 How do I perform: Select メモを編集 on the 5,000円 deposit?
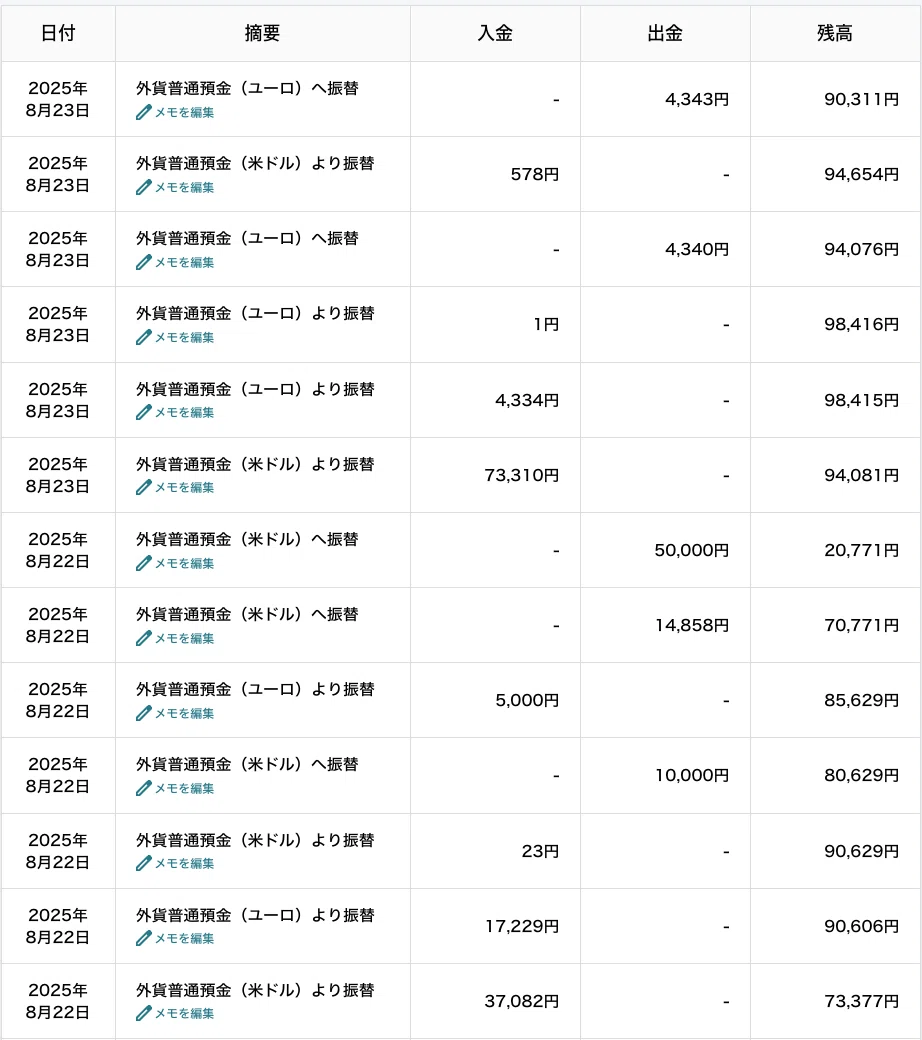click(x=175, y=713)
